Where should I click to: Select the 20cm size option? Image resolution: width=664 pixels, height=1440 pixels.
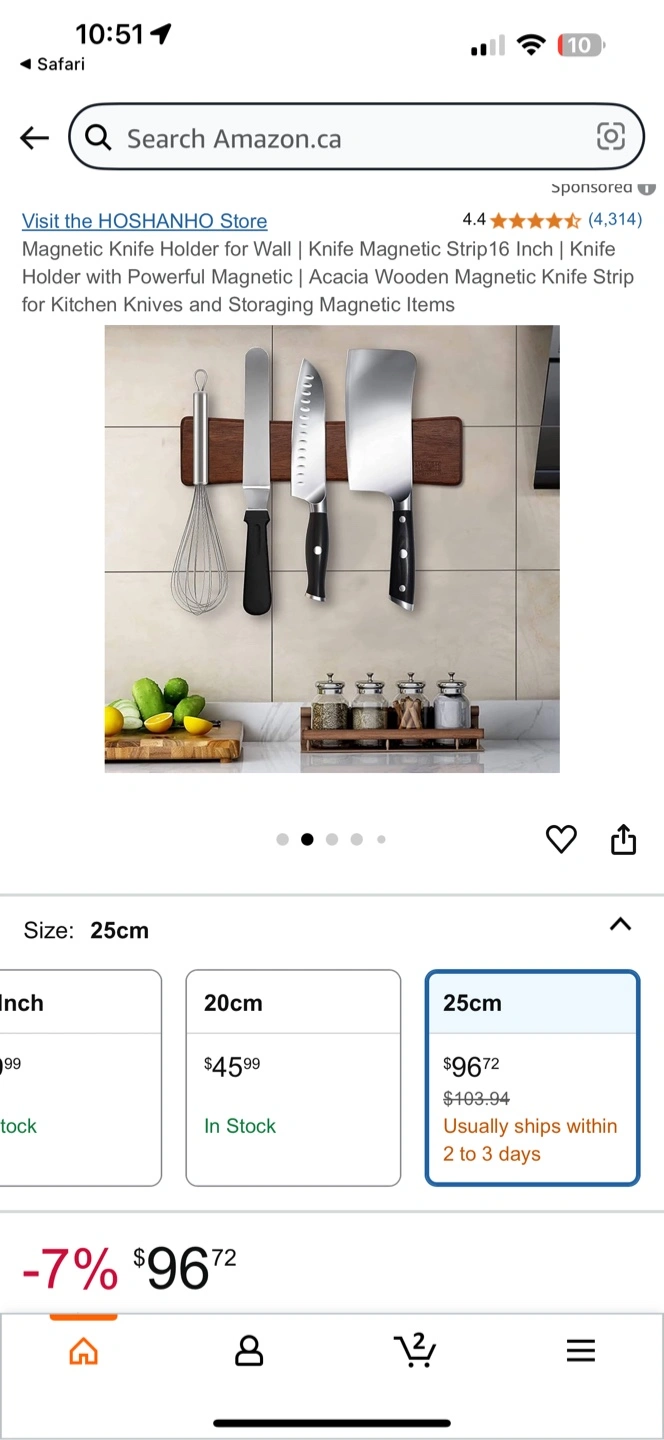[293, 1078]
